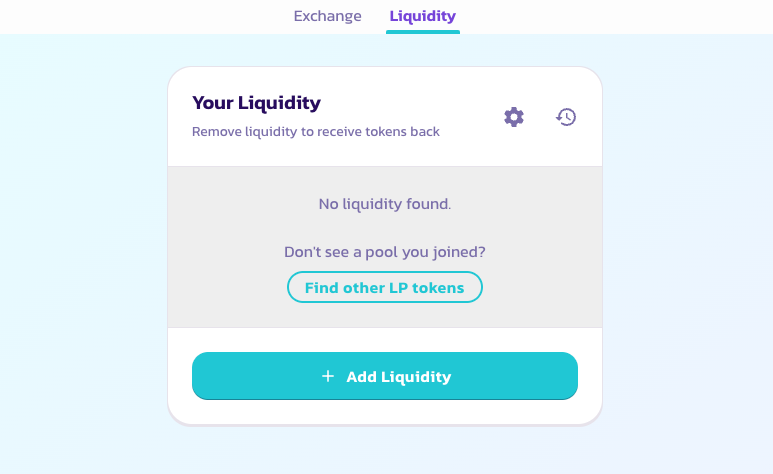This screenshot has height=474, width=773.
Task: Switch to the Exchange tab
Action: 327,16
